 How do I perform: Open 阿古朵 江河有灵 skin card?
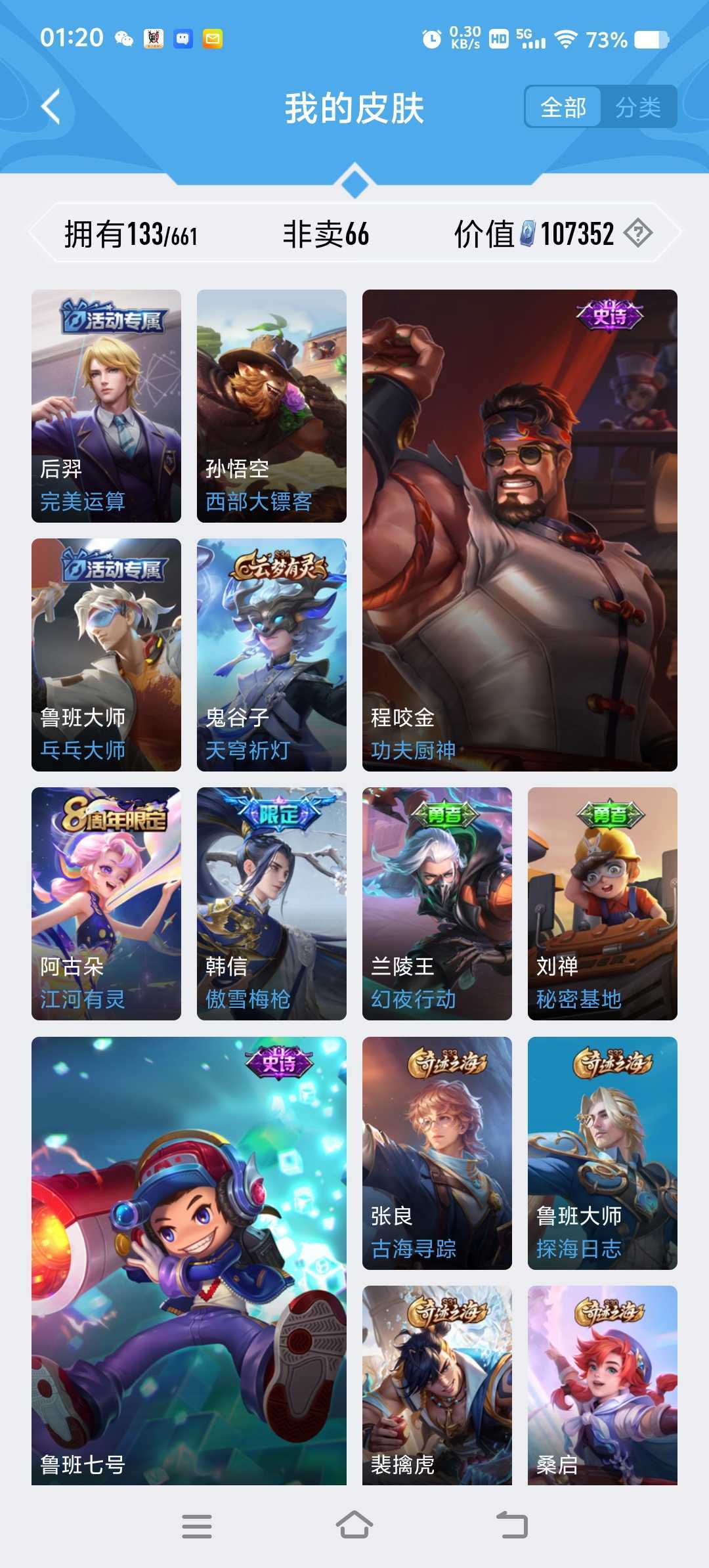pyautogui.click(x=106, y=904)
